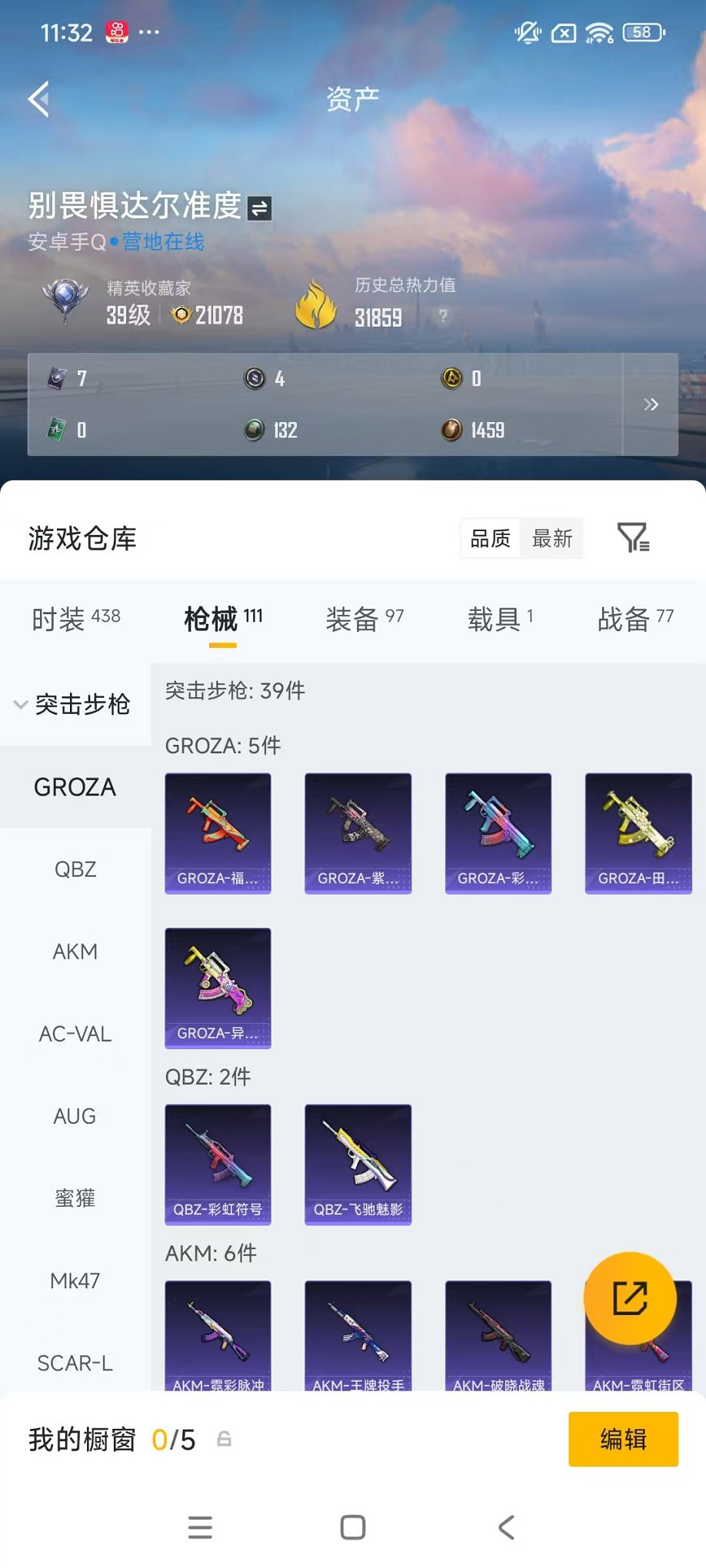
Task: Select QBZ in the weapon sidebar
Action: click(75, 869)
